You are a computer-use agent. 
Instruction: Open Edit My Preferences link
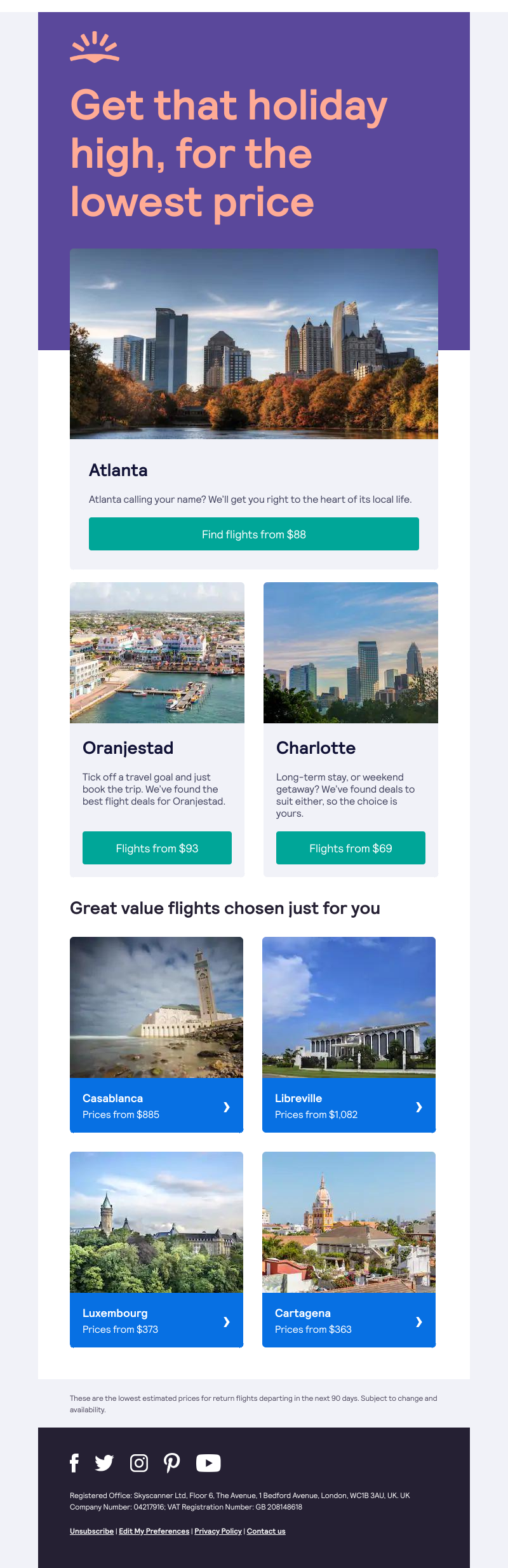[154, 1531]
